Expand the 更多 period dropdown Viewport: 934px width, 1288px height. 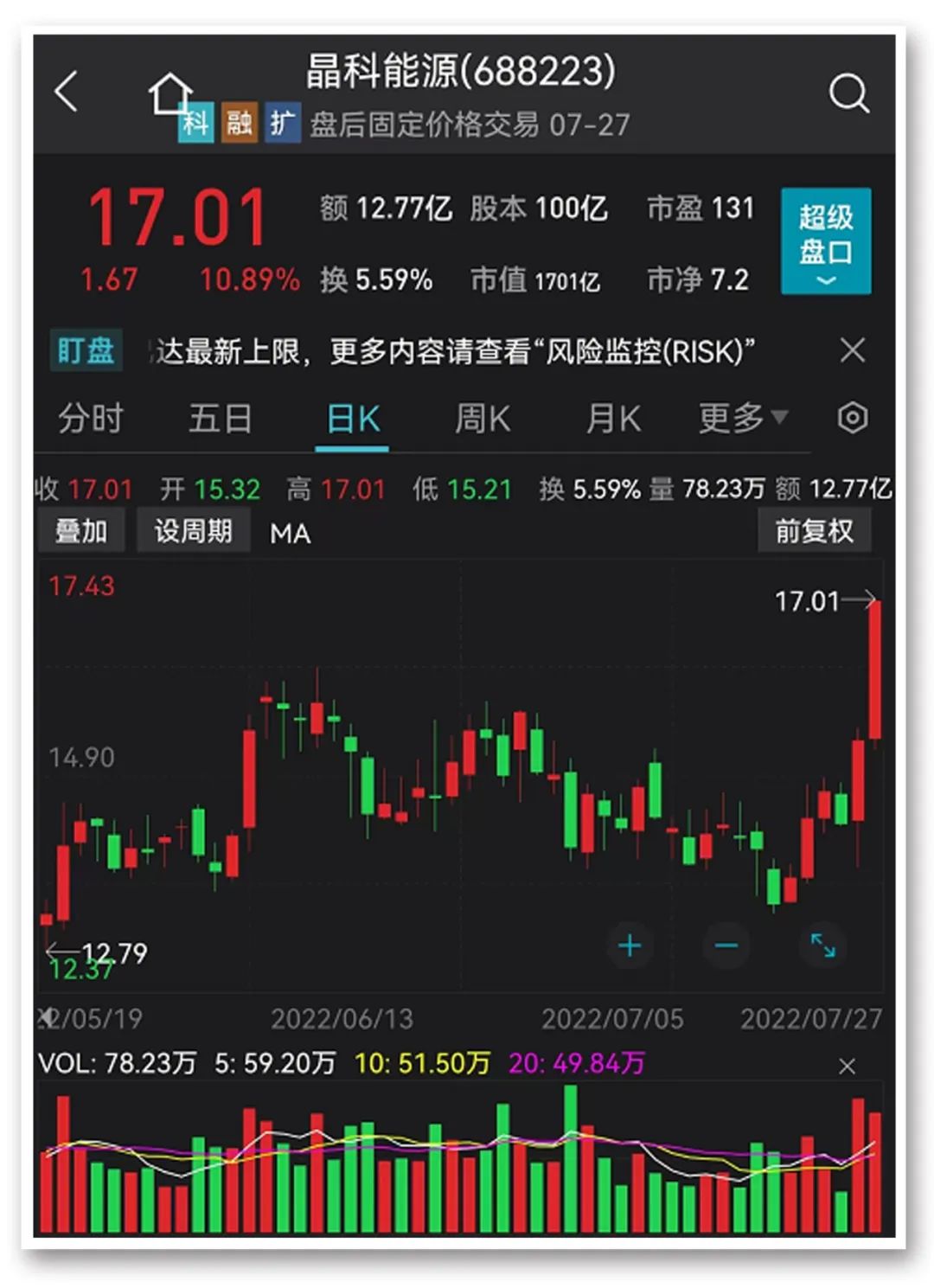(742, 419)
